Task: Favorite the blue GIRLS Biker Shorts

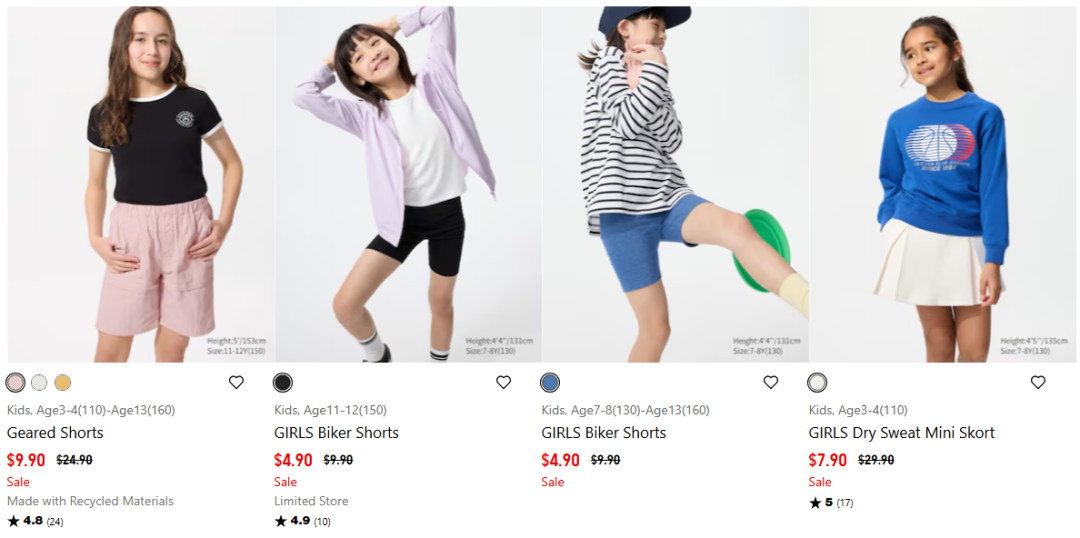Action: pyautogui.click(x=770, y=382)
